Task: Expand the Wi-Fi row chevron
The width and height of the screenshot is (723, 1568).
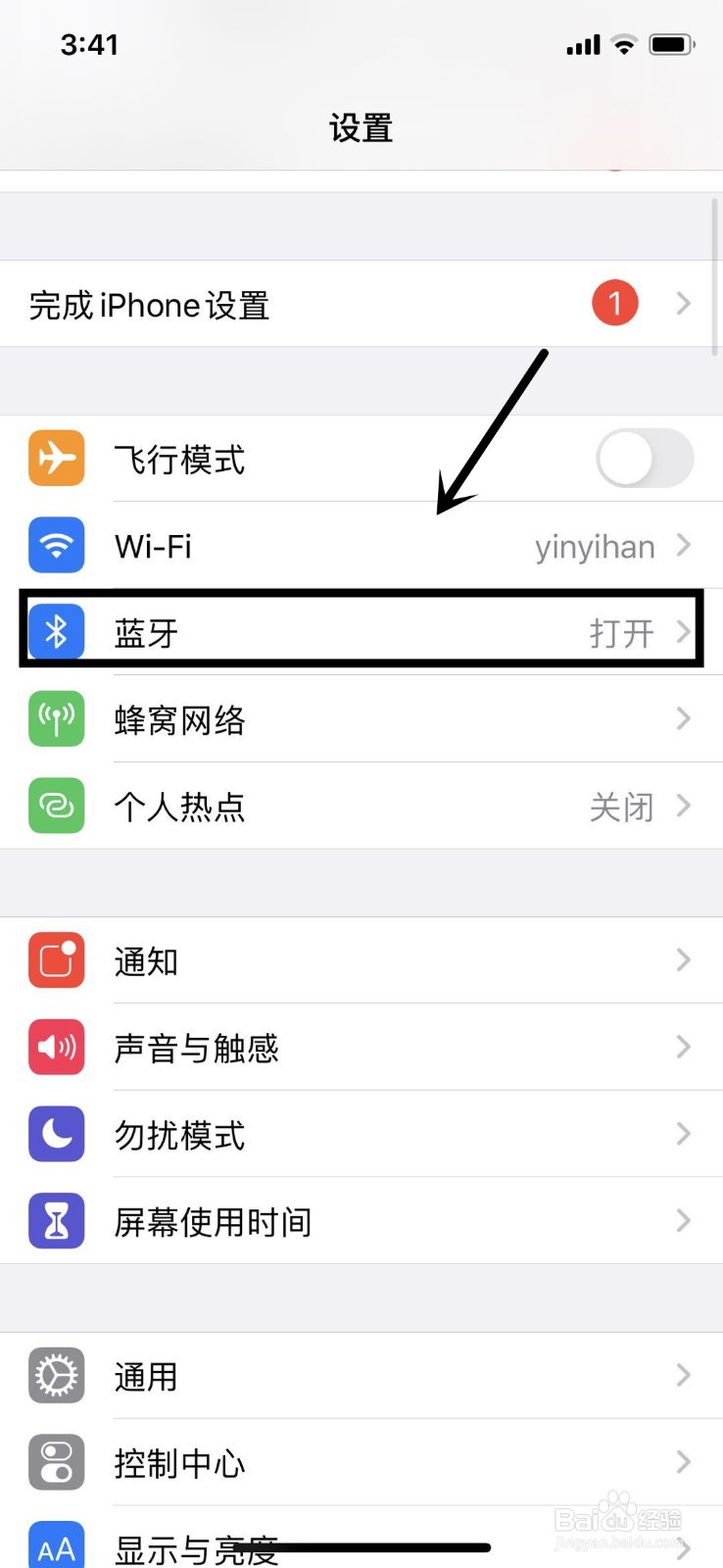Action: click(684, 546)
